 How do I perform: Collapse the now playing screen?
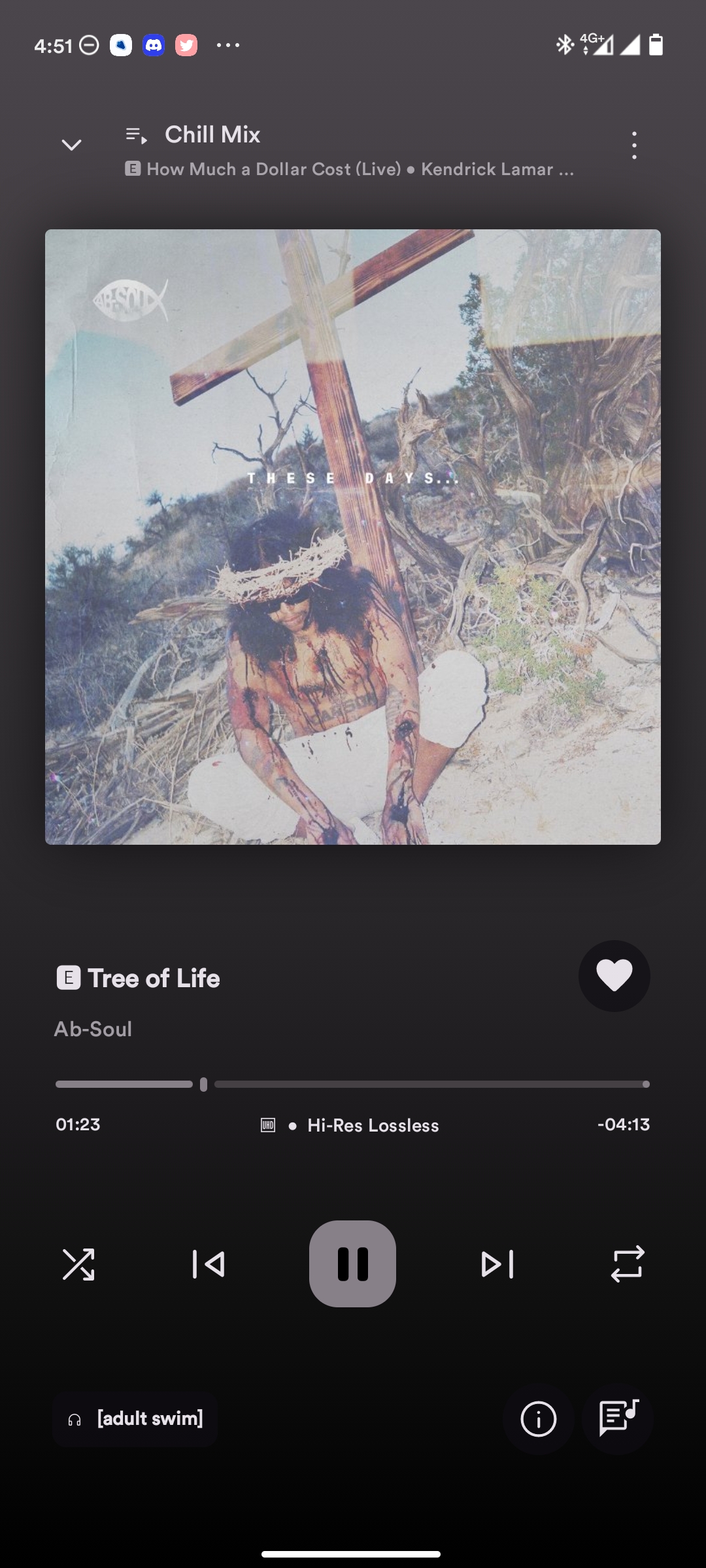(71, 144)
